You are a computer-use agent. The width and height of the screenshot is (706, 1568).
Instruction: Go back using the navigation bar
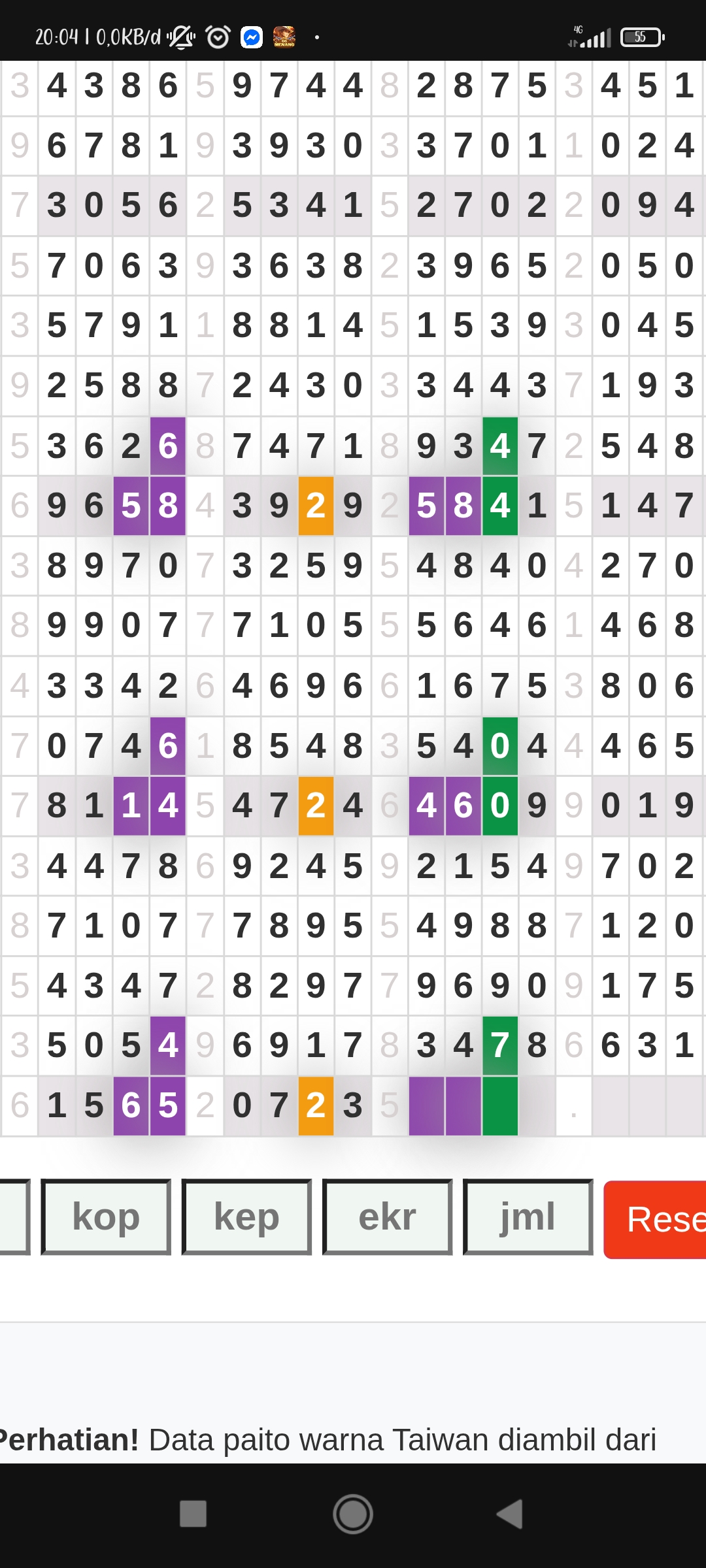[511, 1514]
